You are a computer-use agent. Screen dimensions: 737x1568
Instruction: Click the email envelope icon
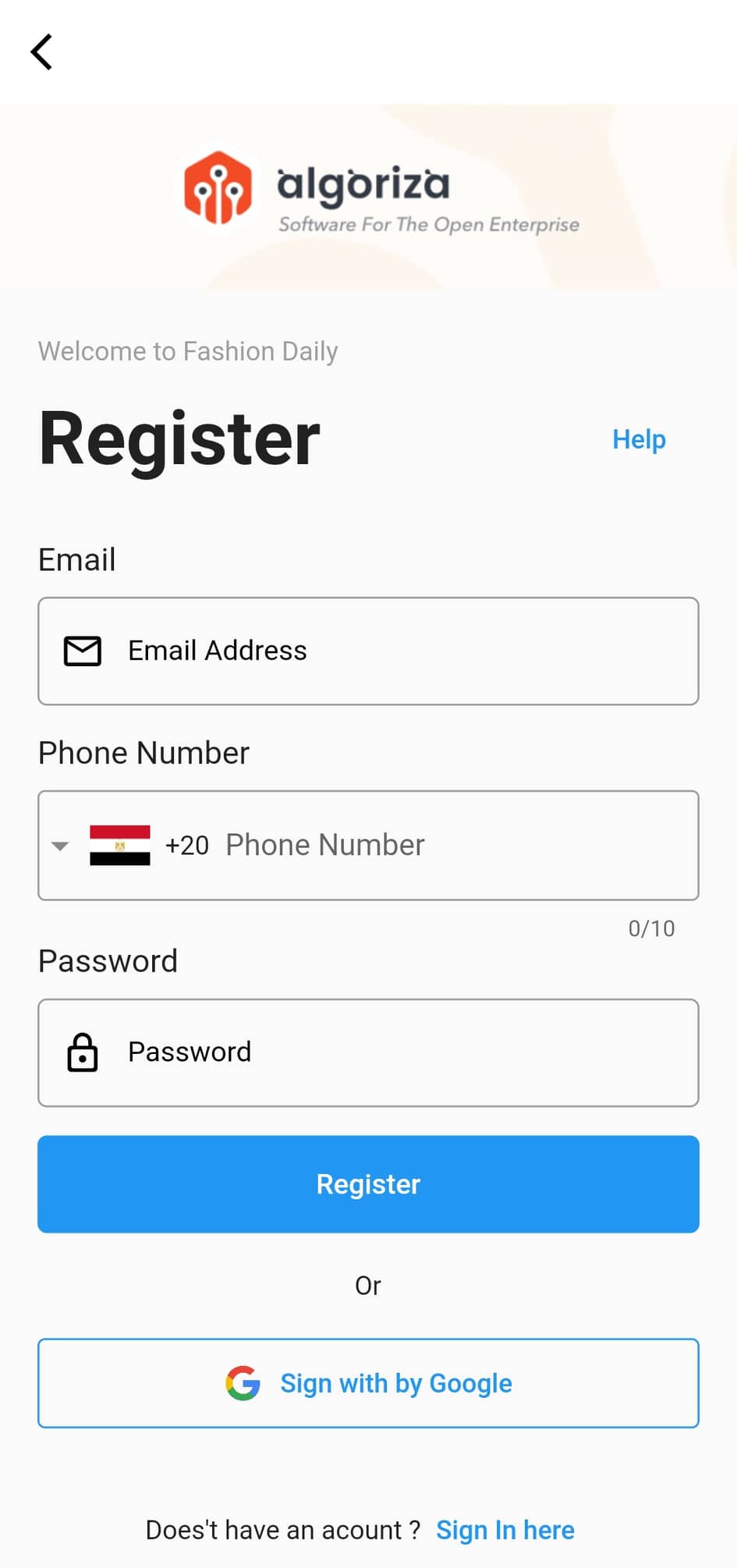coord(83,651)
